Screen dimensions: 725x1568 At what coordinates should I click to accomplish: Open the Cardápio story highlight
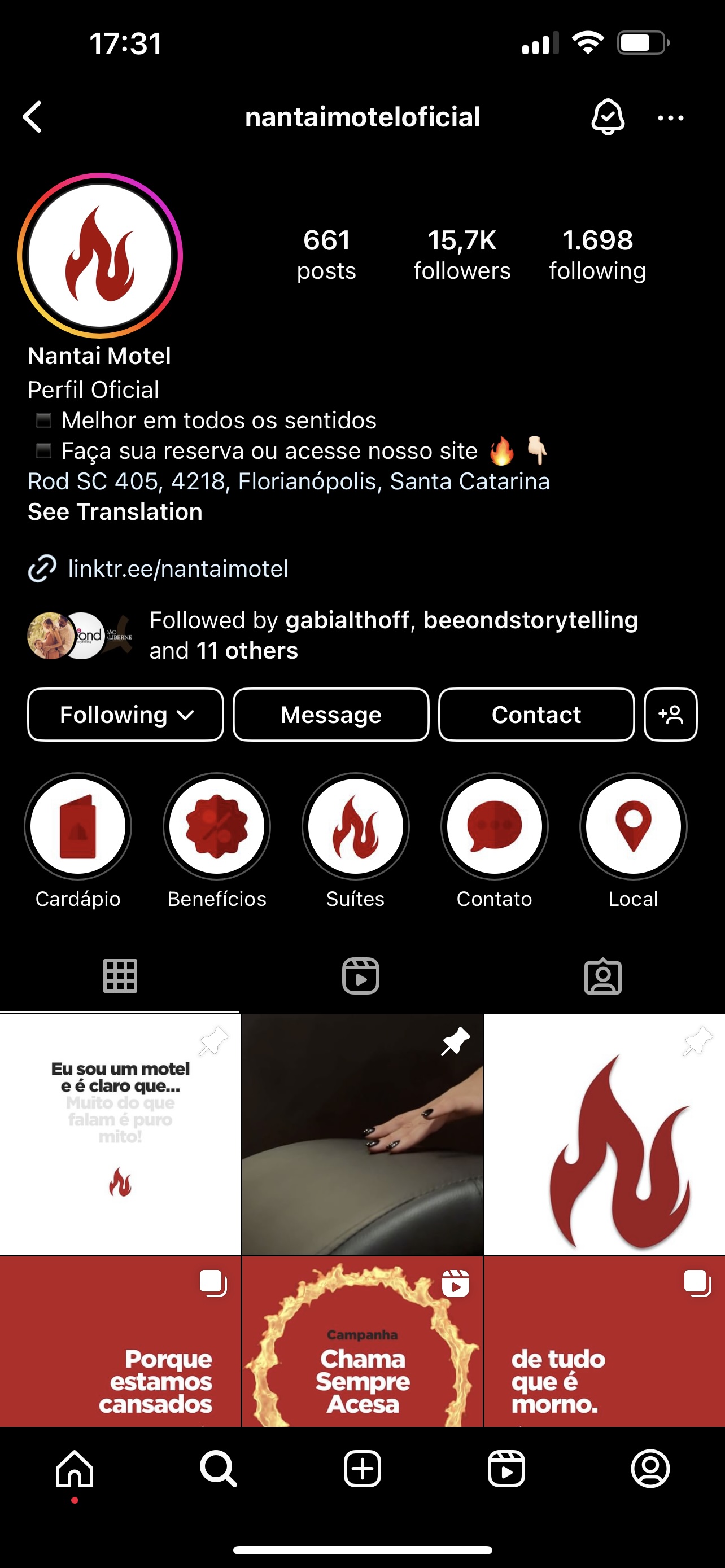tap(78, 826)
